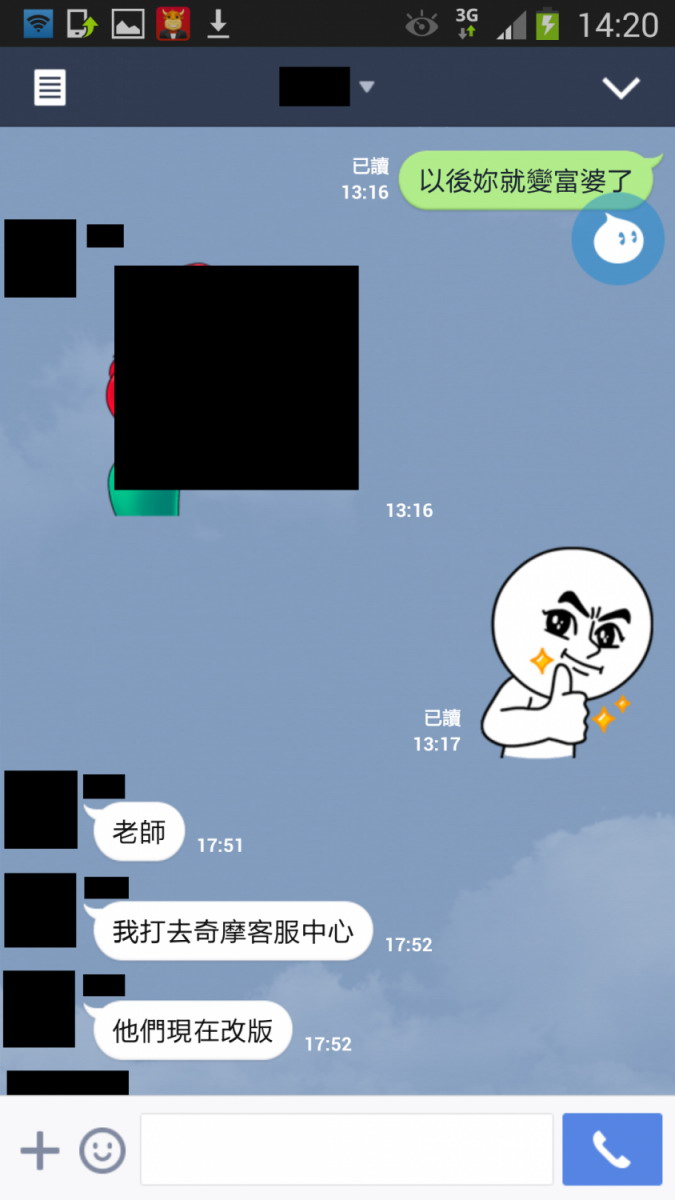Start a voice call with the phone button
The image size is (675, 1200).
(x=612, y=1150)
